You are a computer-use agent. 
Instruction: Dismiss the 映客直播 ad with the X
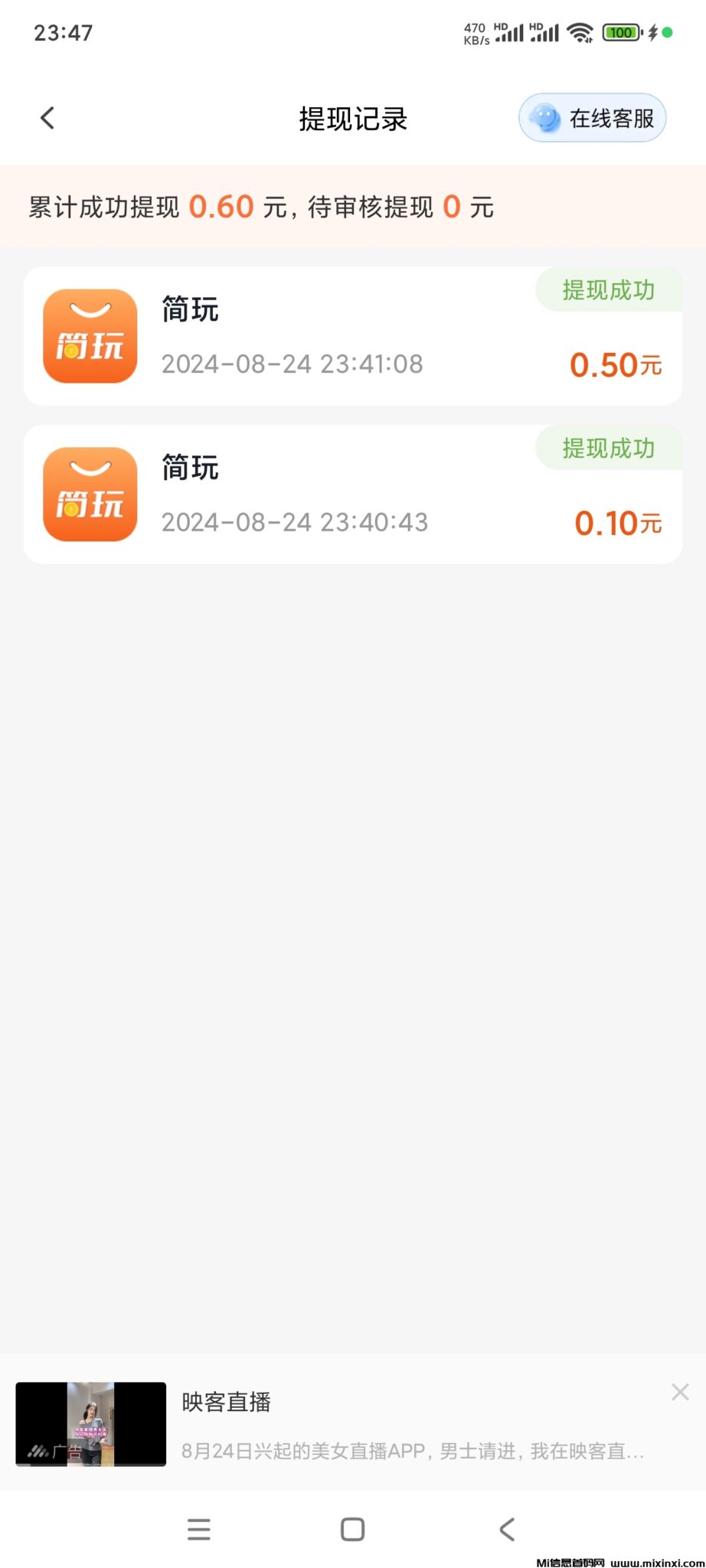(680, 1391)
